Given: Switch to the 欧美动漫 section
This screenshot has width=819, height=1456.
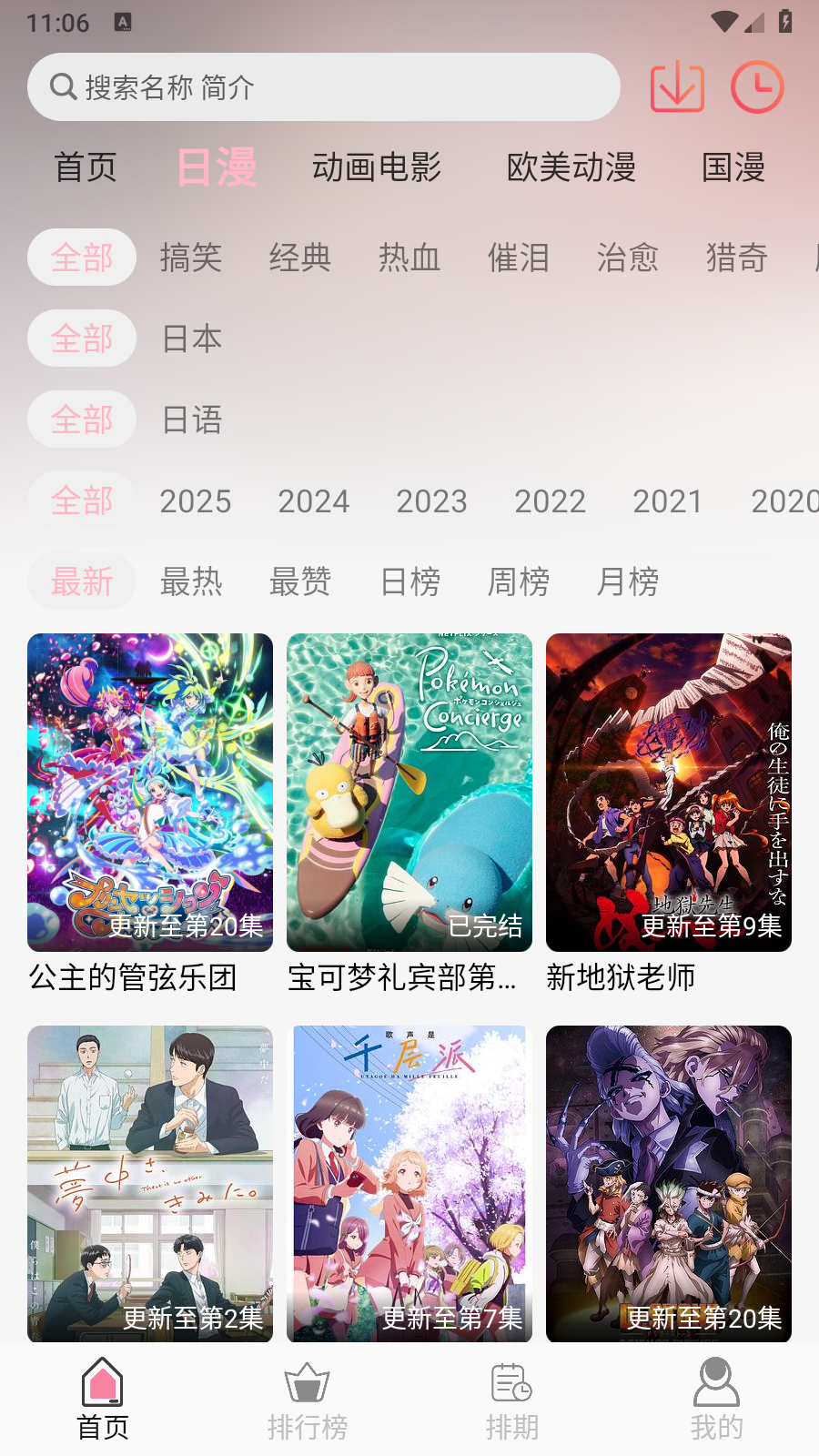Looking at the screenshot, I should coord(572,168).
